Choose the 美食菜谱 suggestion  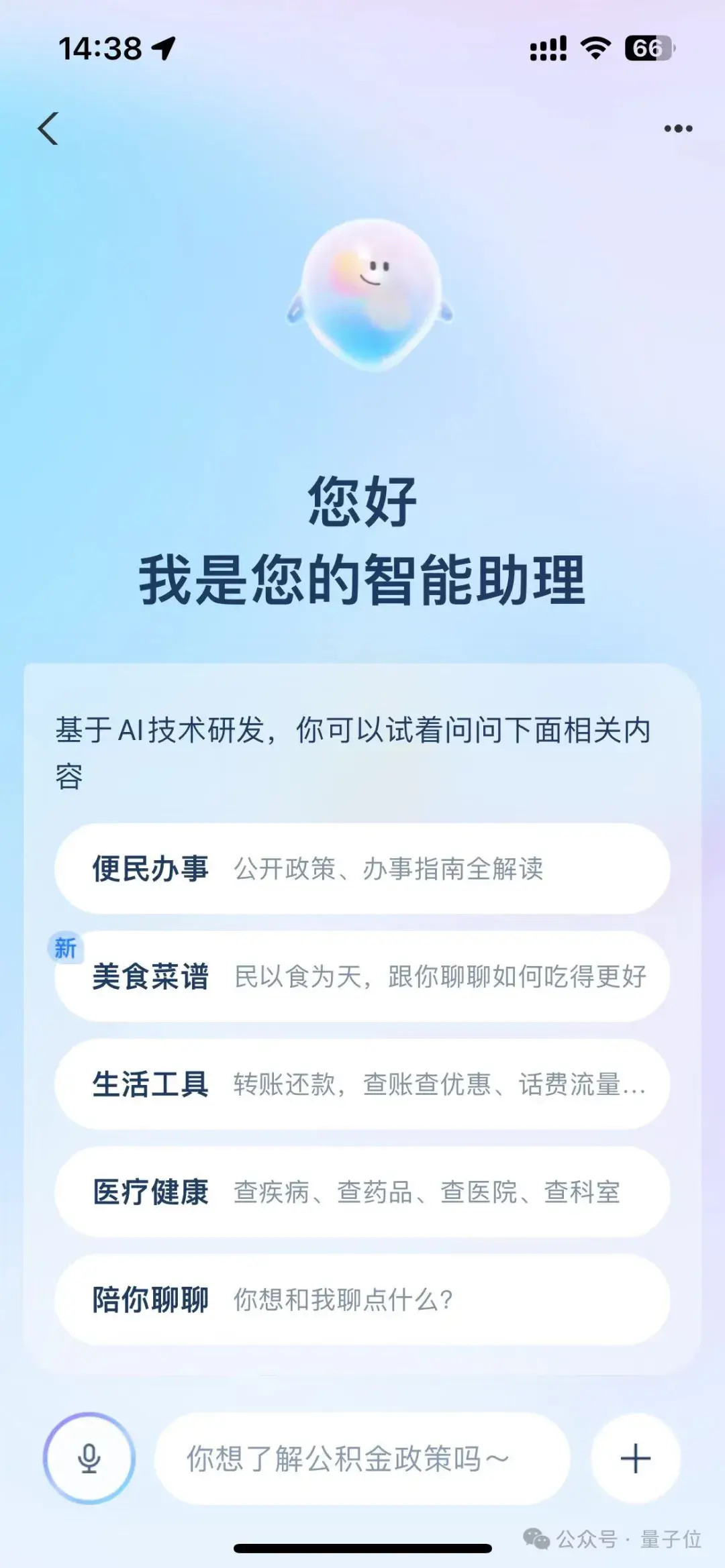click(x=362, y=976)
